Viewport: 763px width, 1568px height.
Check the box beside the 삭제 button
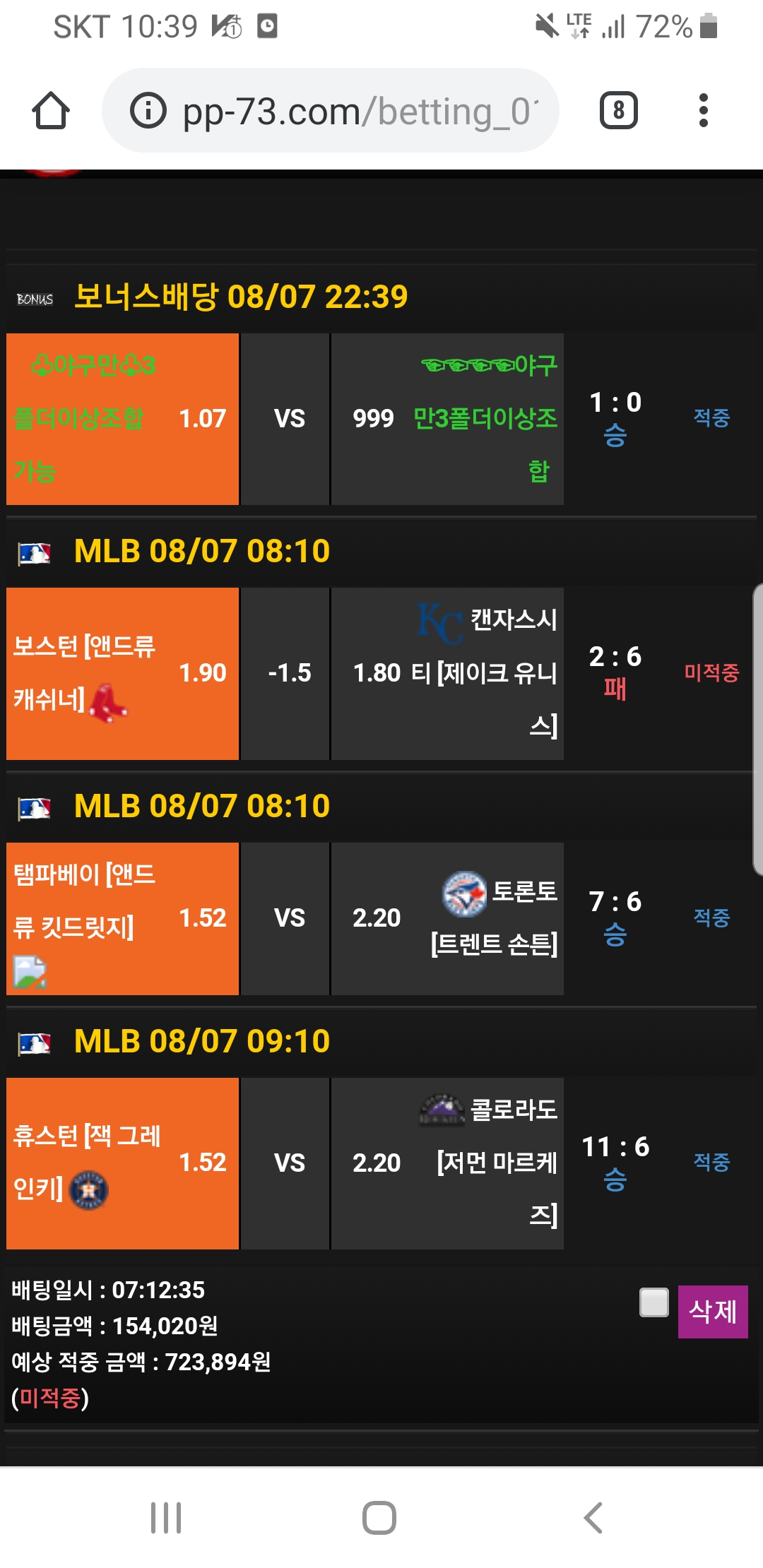point(653,1302)
